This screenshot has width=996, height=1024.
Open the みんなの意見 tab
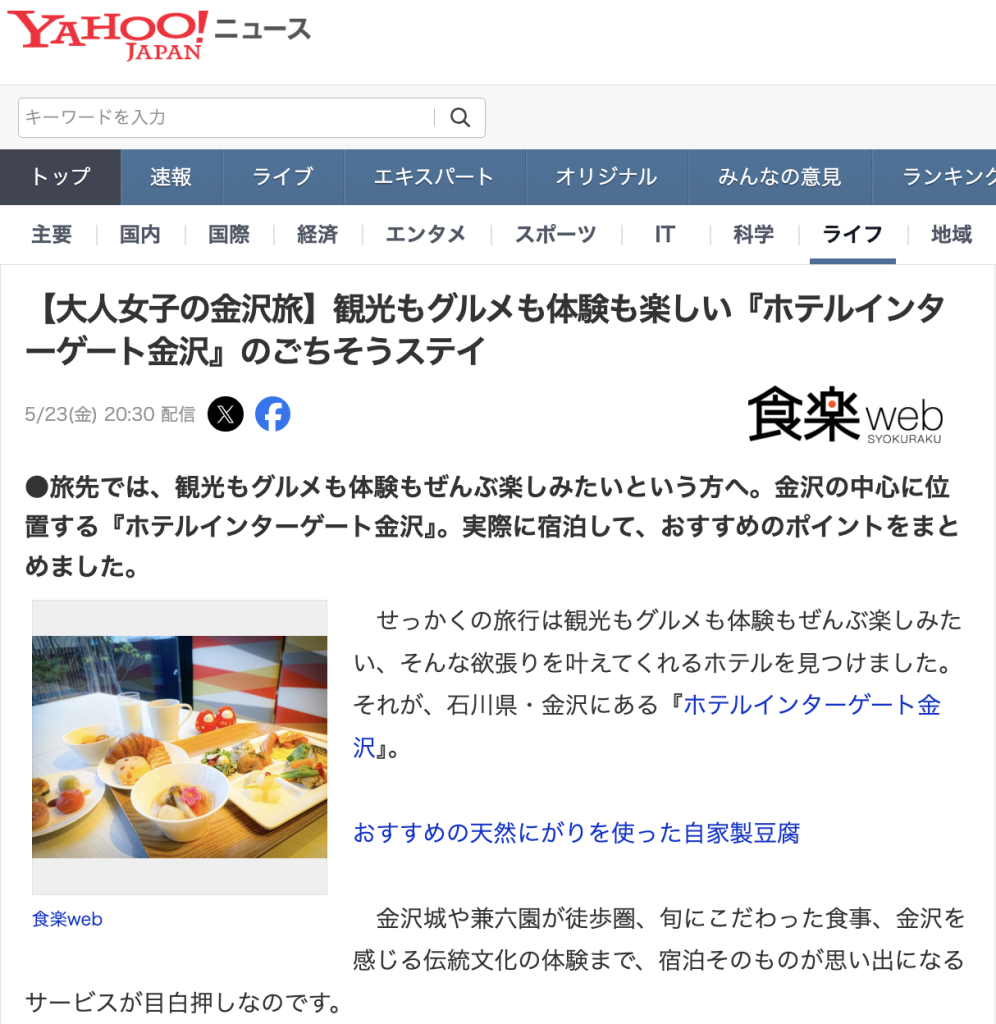point(779,177)
